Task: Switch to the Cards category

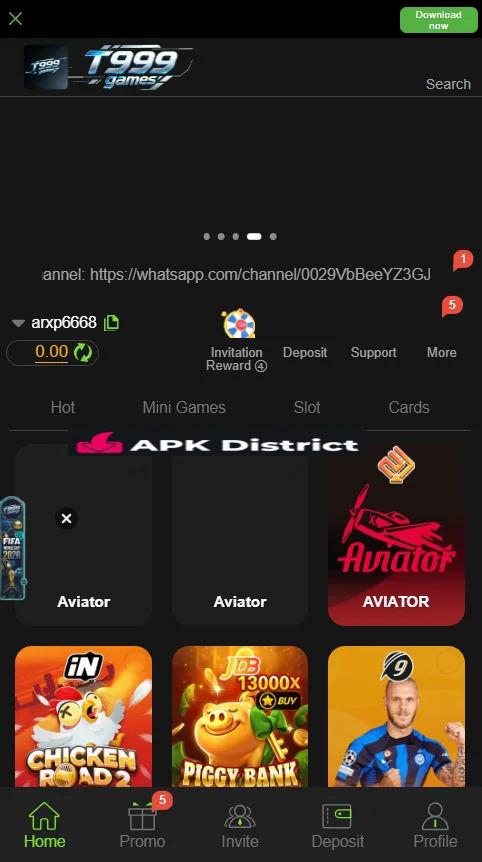Action: point(409,407)
